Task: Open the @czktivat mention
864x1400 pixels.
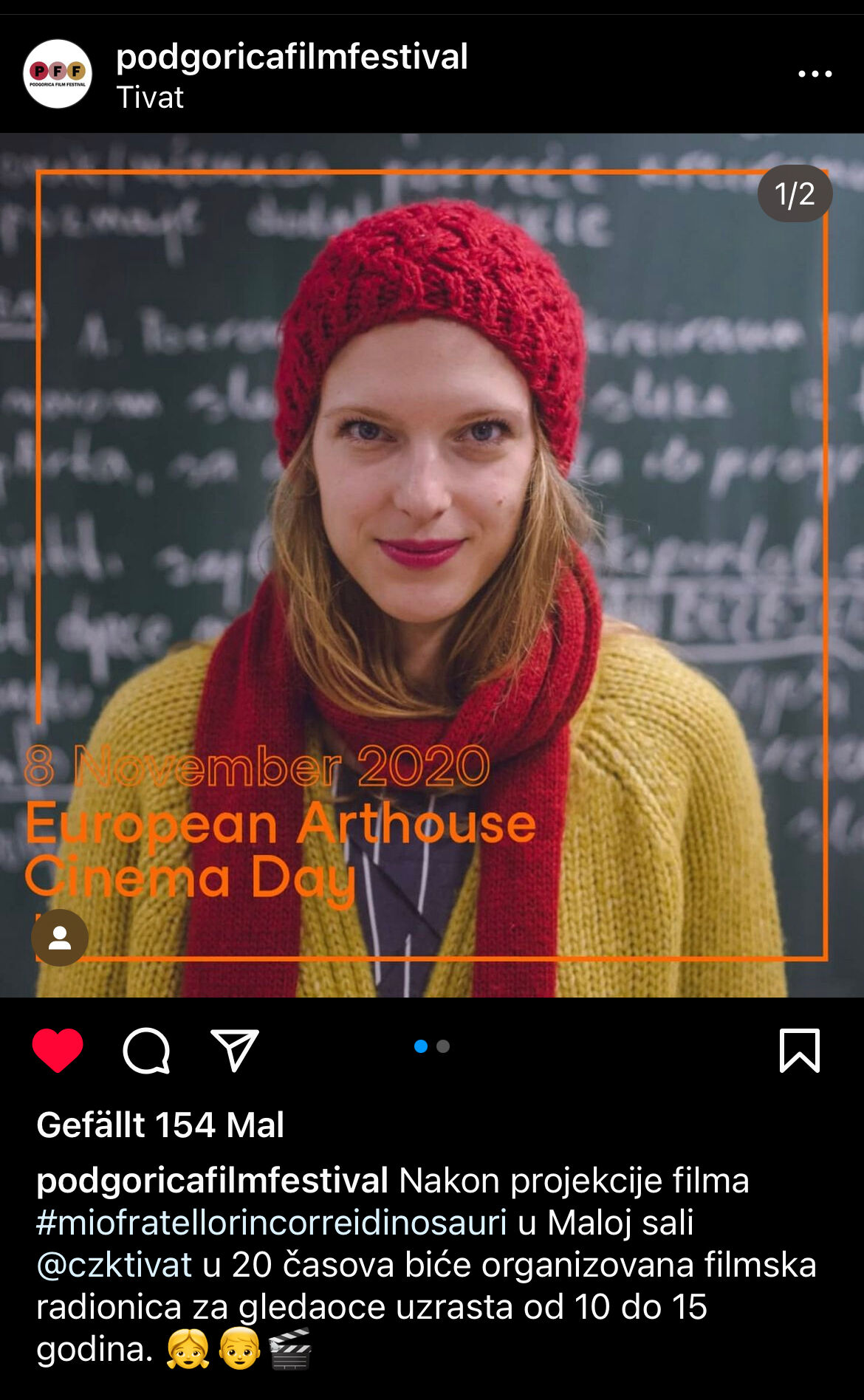Action: 114,1265
